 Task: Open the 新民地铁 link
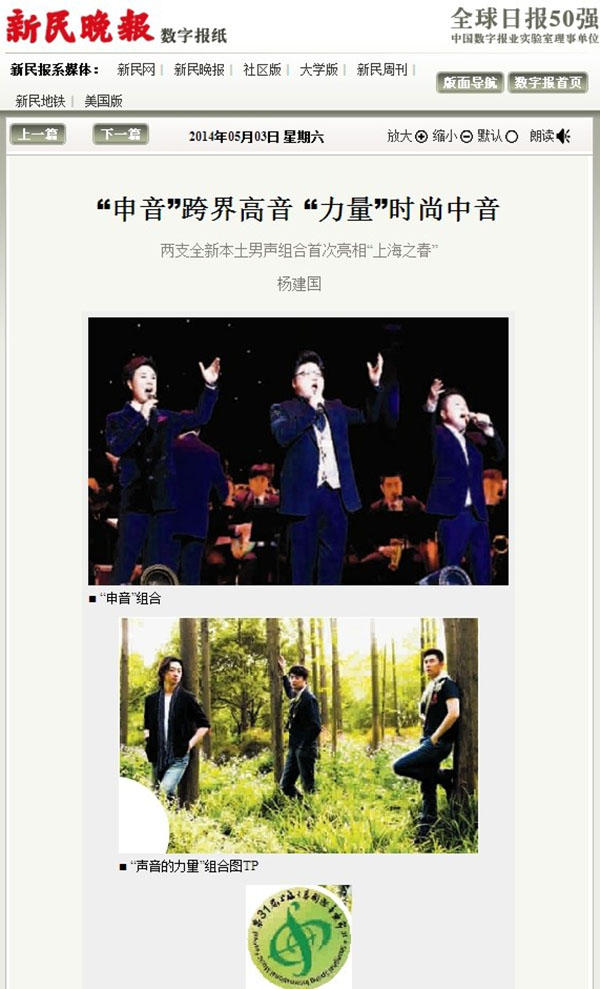pos(40,101)
